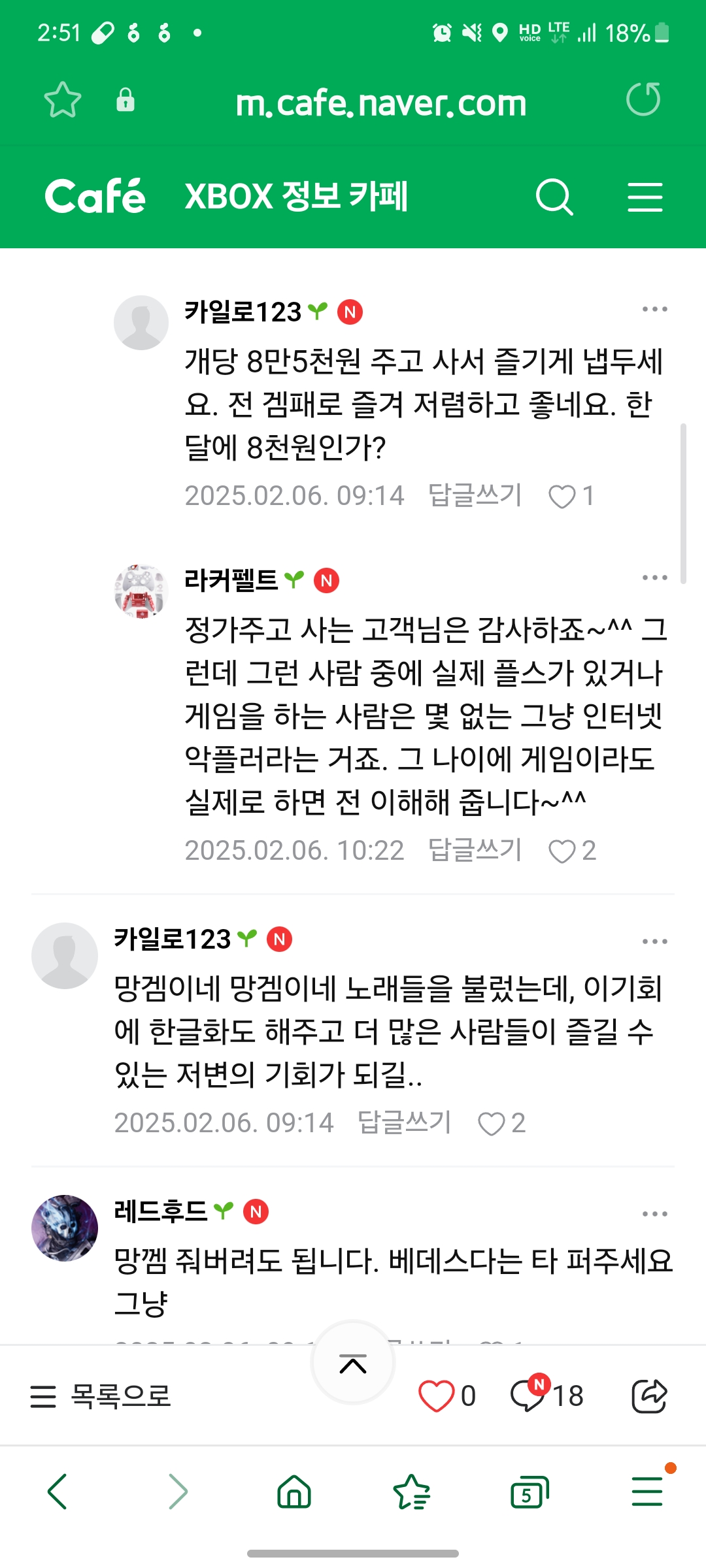Like this post with the heart
Screen dimensions: 706x1568
[x=446, y=1396]
